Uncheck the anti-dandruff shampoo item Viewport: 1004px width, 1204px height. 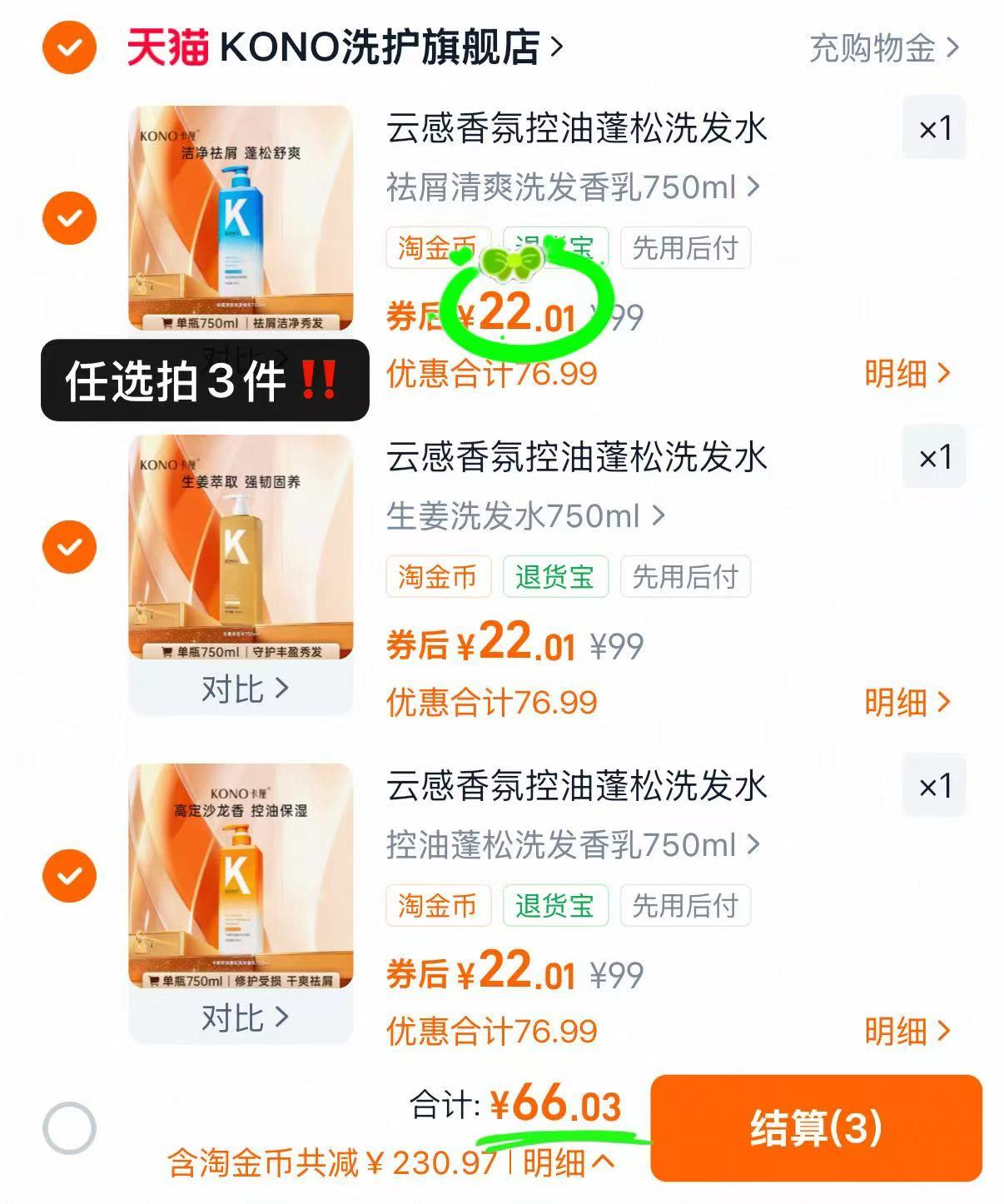(x=70, y=219)
